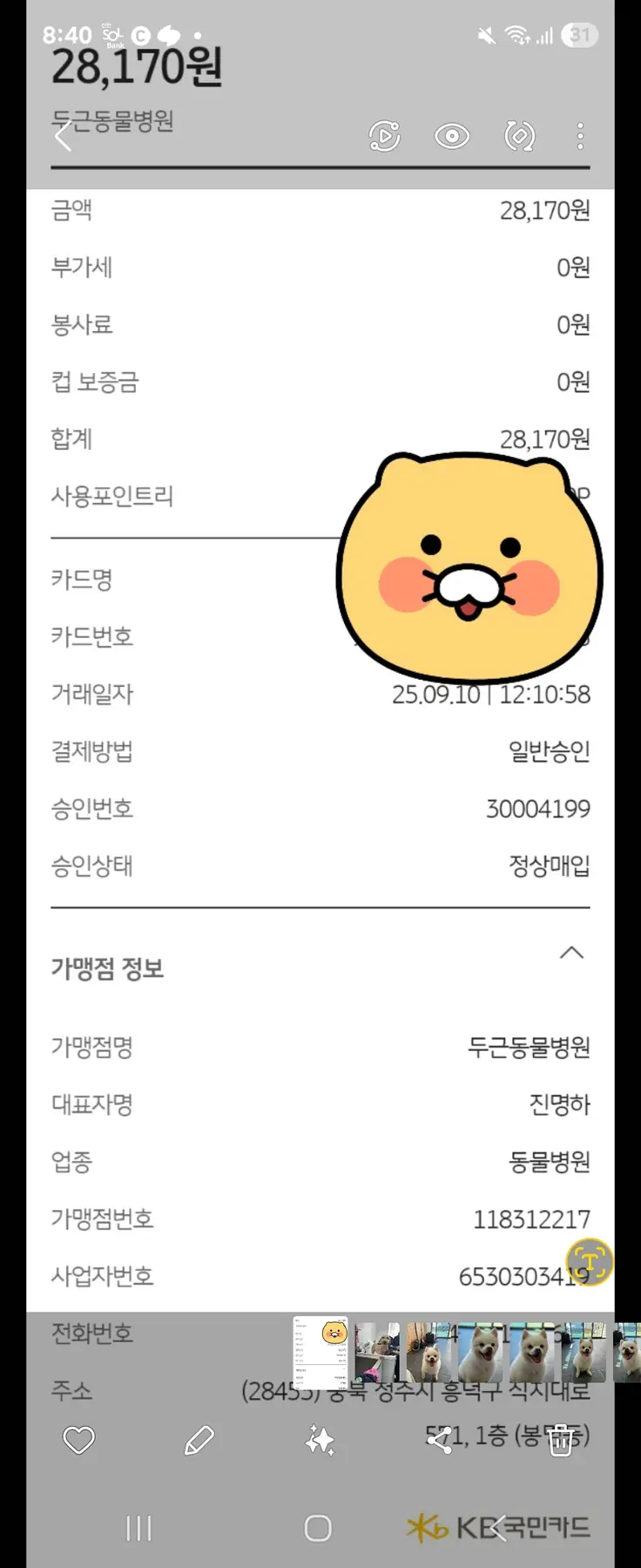Mark this image as favorite with the heart
Viewport: 641px width, 1568px height.
pyautogui.click(x=79, y=1440)
